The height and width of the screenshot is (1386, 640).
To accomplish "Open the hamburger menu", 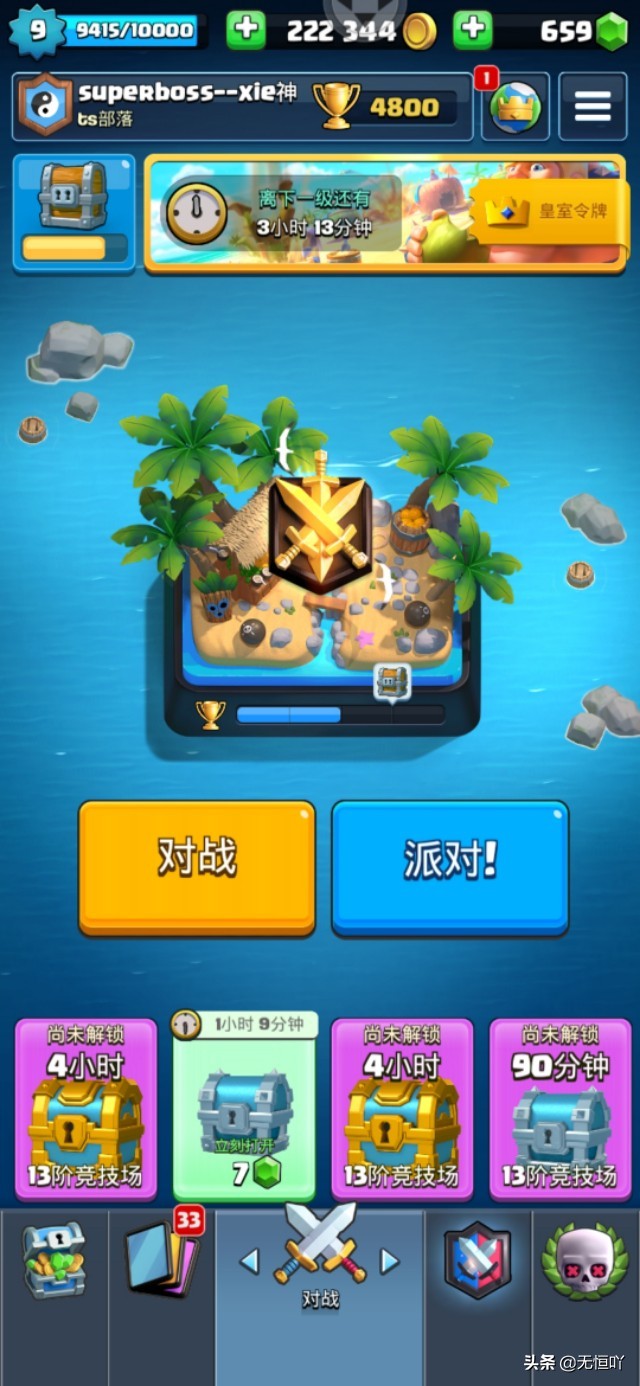I will click(x=592, y=106).
